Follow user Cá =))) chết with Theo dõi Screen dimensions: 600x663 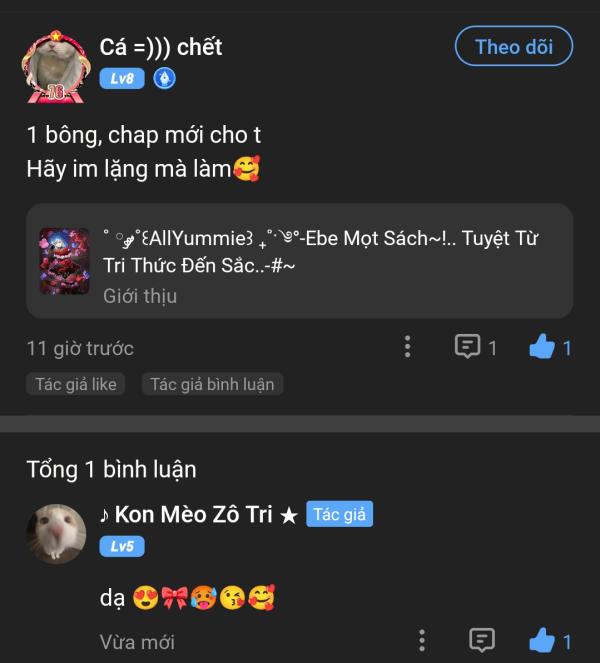click(513, 47)
